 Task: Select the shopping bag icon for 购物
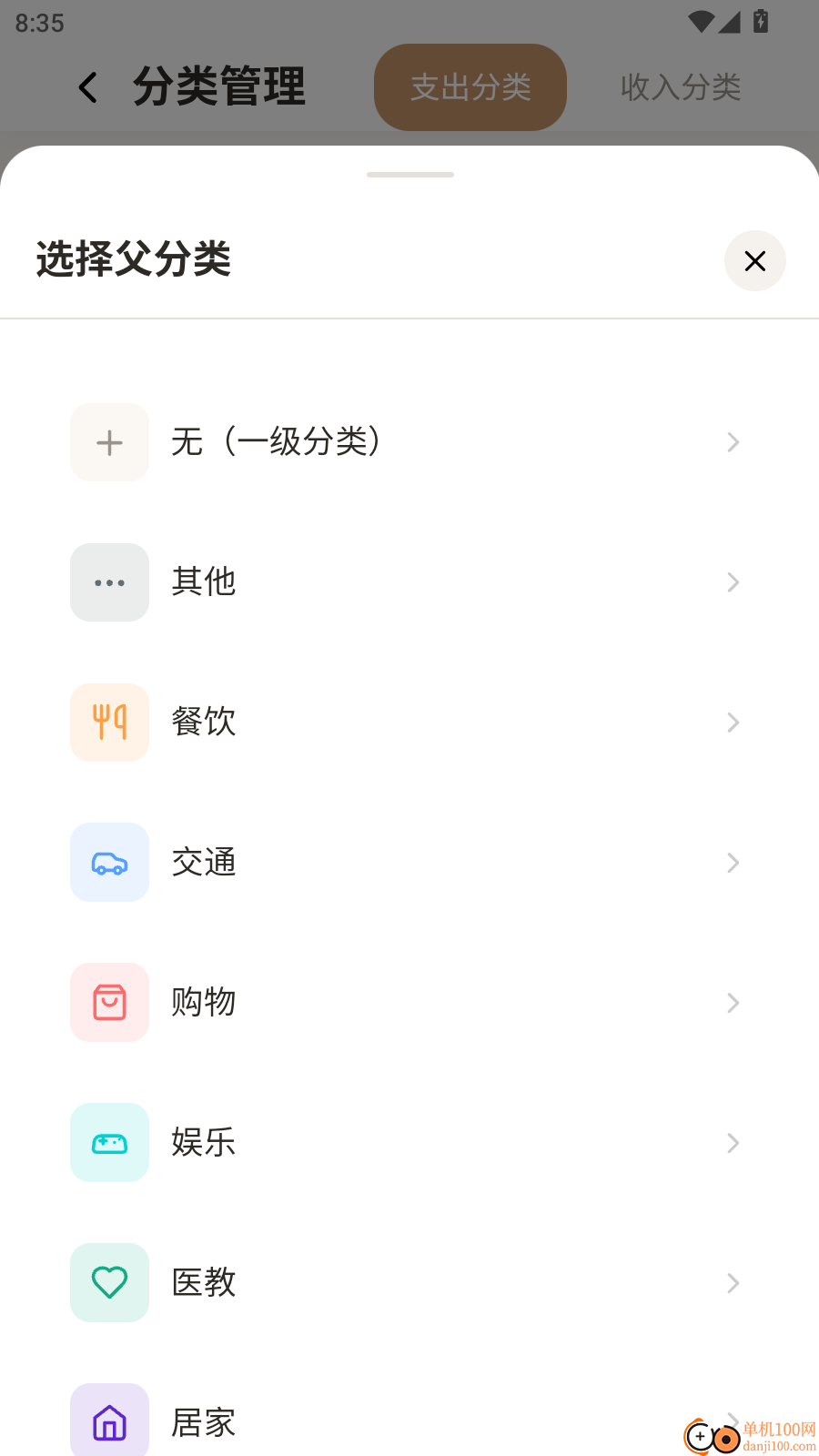(109, 1003)
